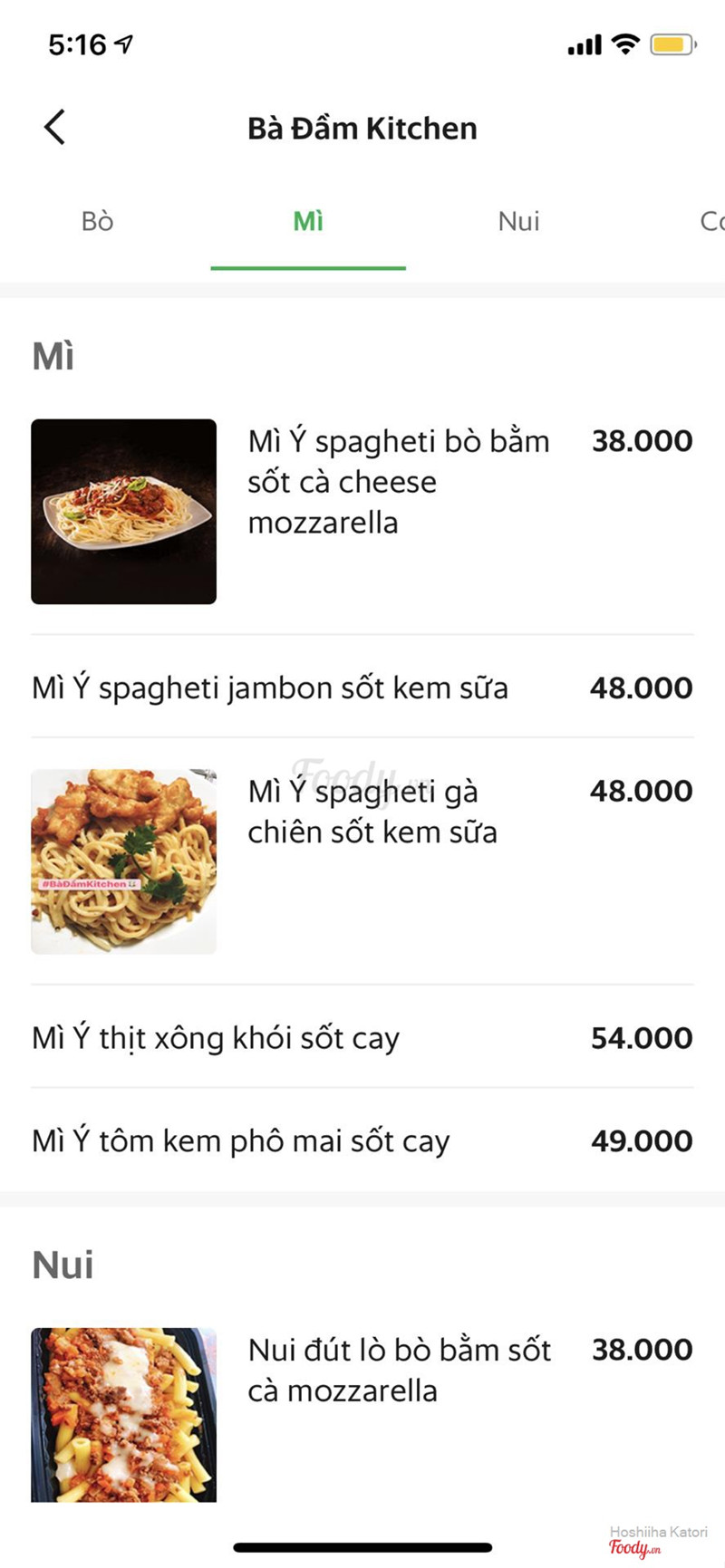
Task: Switch to the Nui tab
Action: (x=518, y=222)
